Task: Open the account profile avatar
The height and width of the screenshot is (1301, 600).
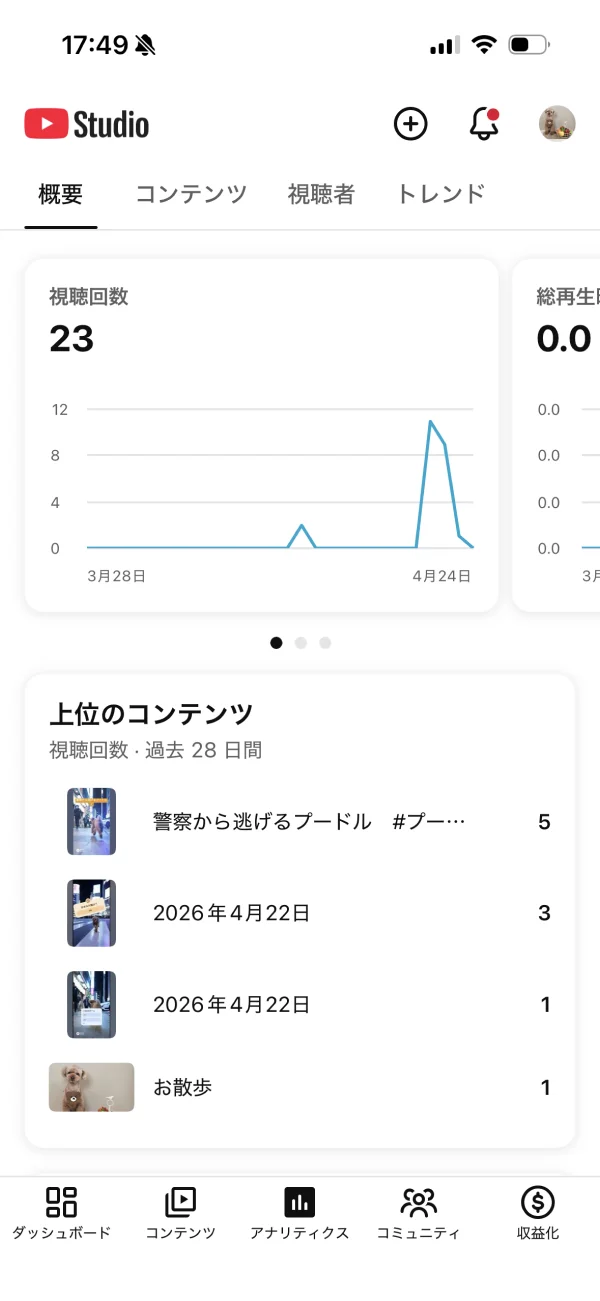Action: coord(557,124)
